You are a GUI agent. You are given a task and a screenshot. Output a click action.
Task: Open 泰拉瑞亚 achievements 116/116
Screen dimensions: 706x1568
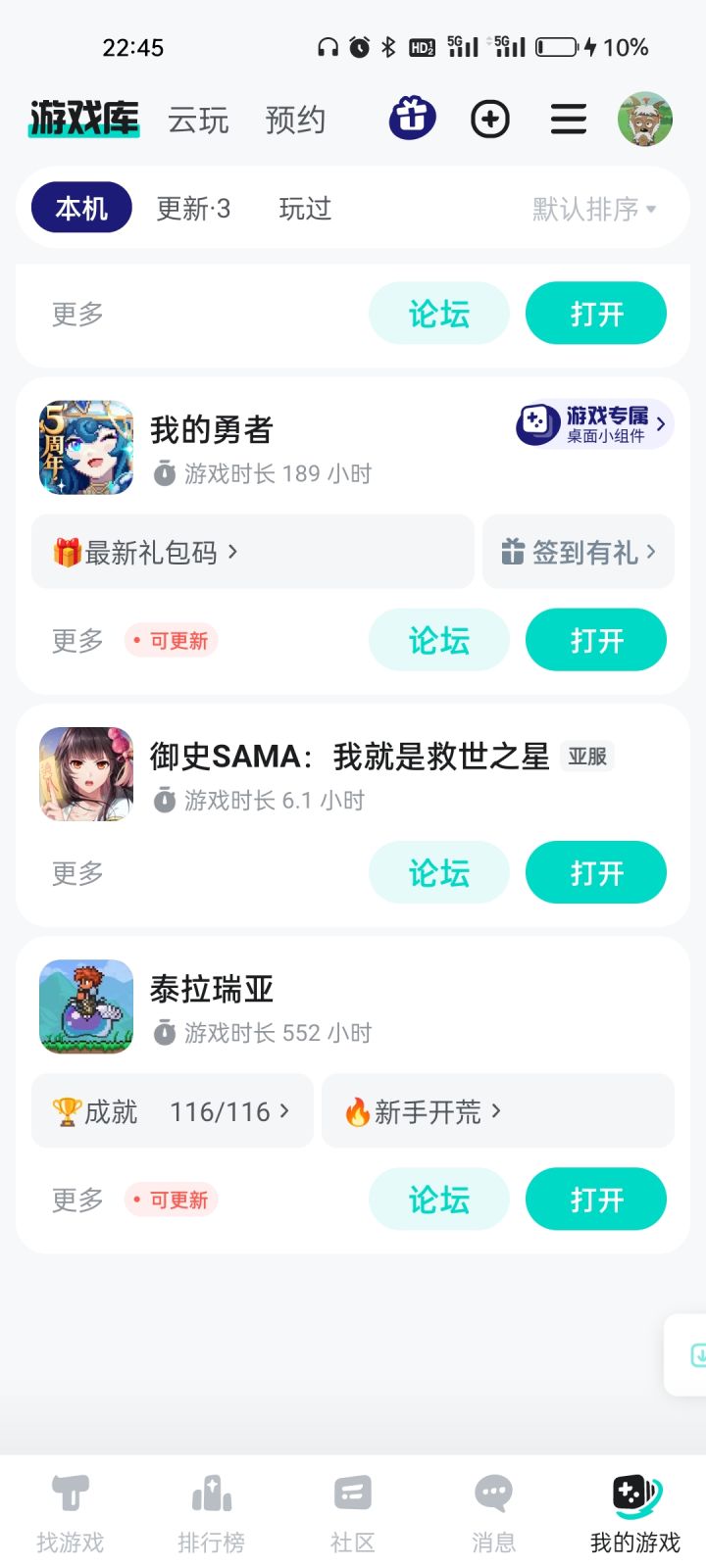coord(173,1111)
